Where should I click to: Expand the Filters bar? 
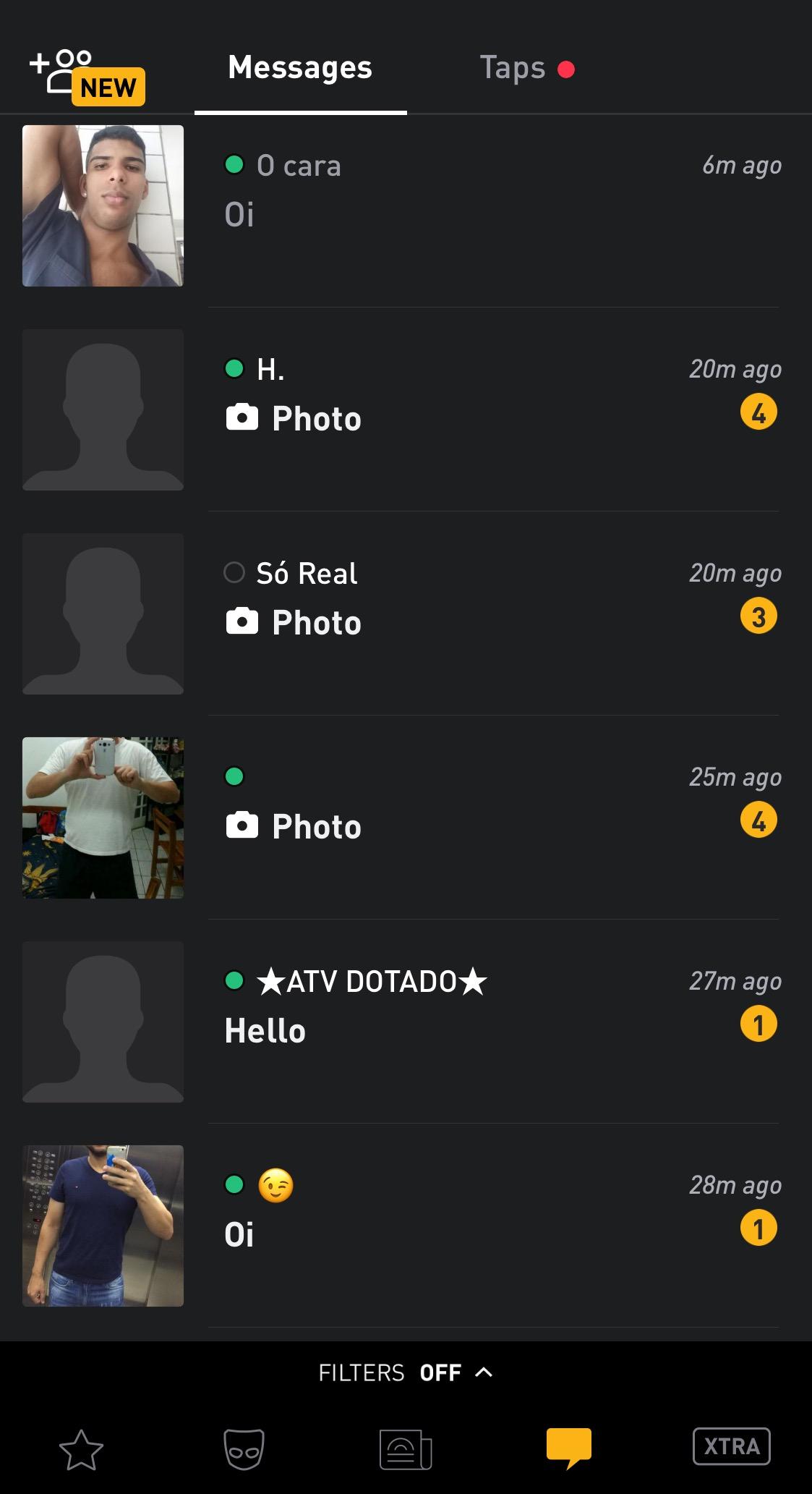(x=406, y=1372)
